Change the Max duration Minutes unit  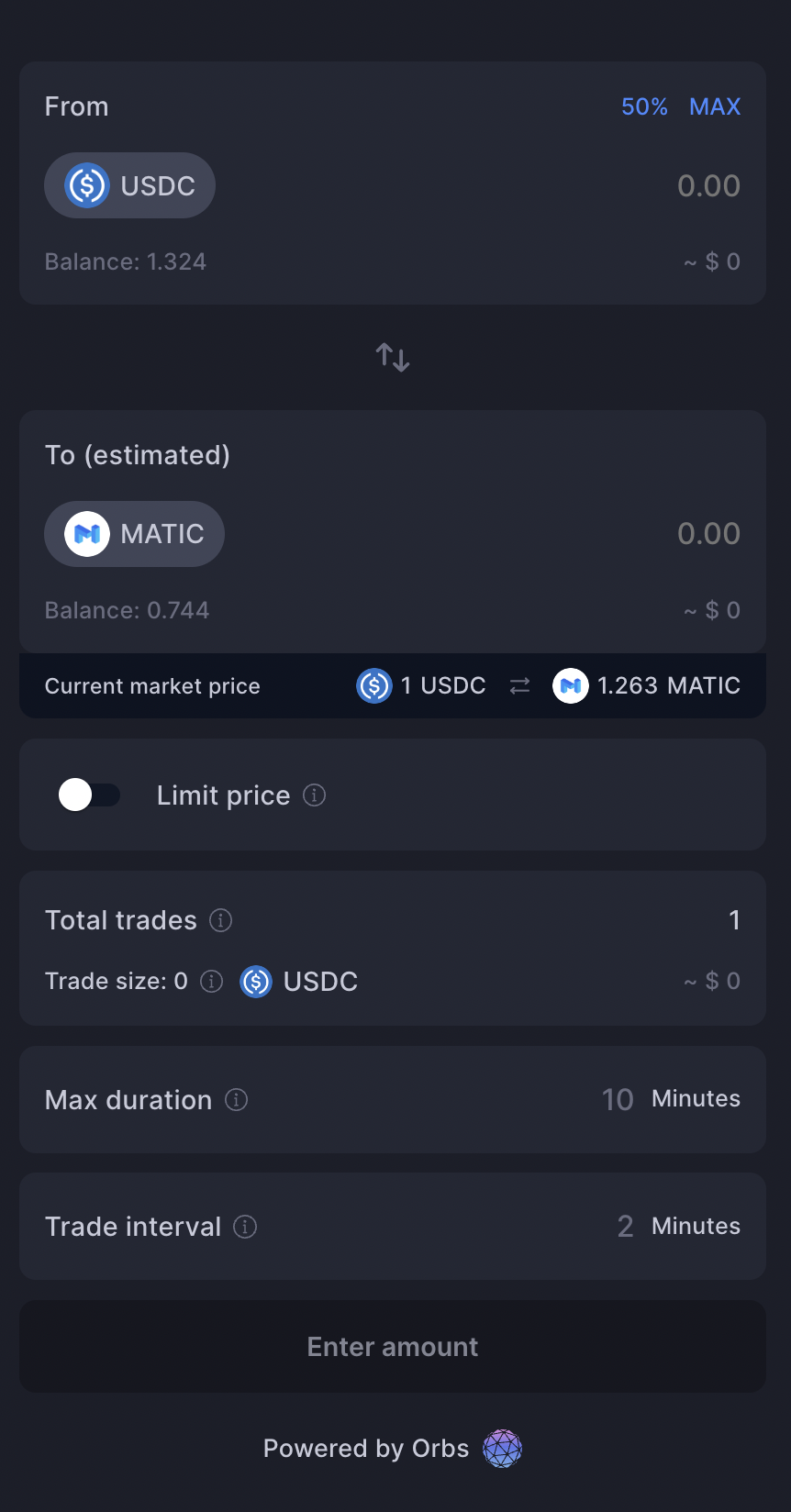click(x=696, y=1099)
